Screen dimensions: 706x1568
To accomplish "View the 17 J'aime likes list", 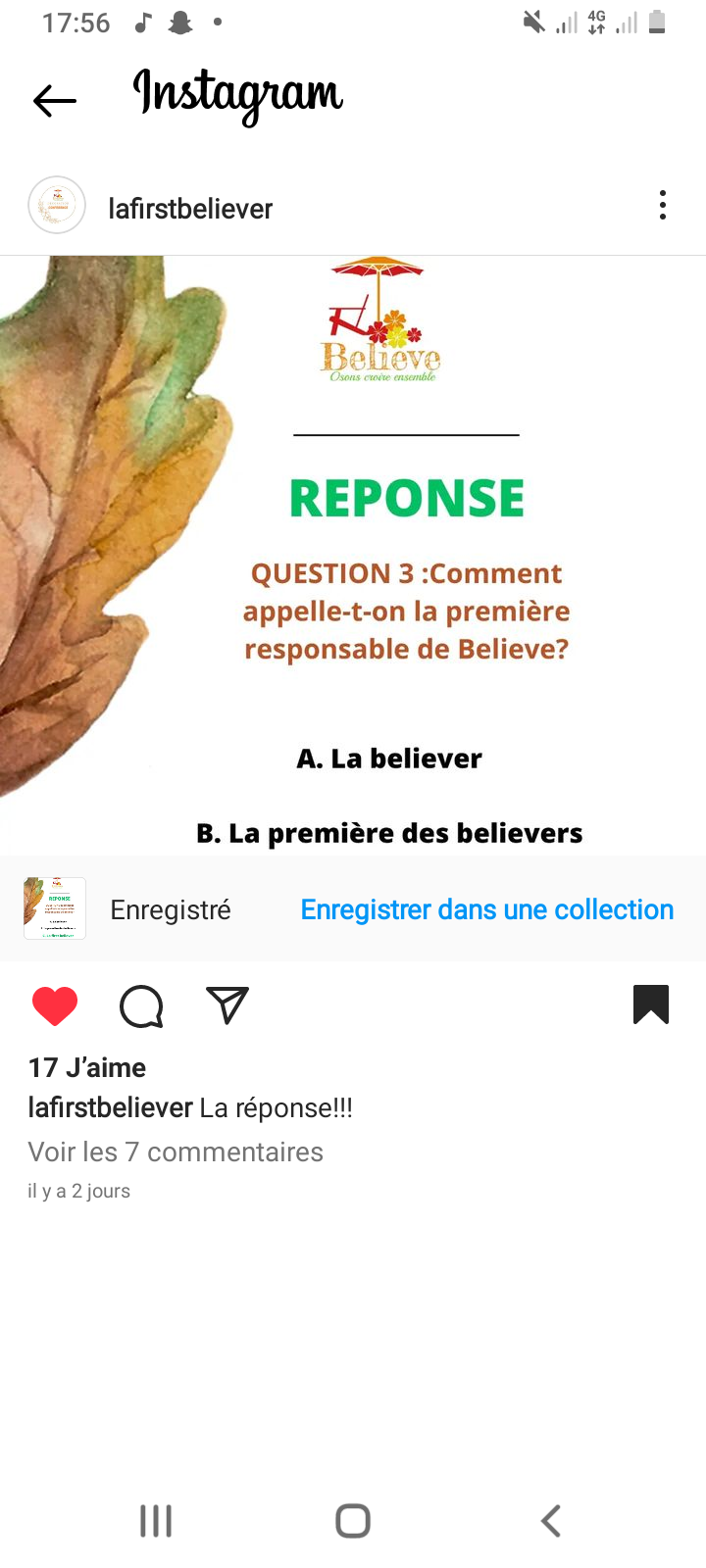I will [x=87, y=1067].
